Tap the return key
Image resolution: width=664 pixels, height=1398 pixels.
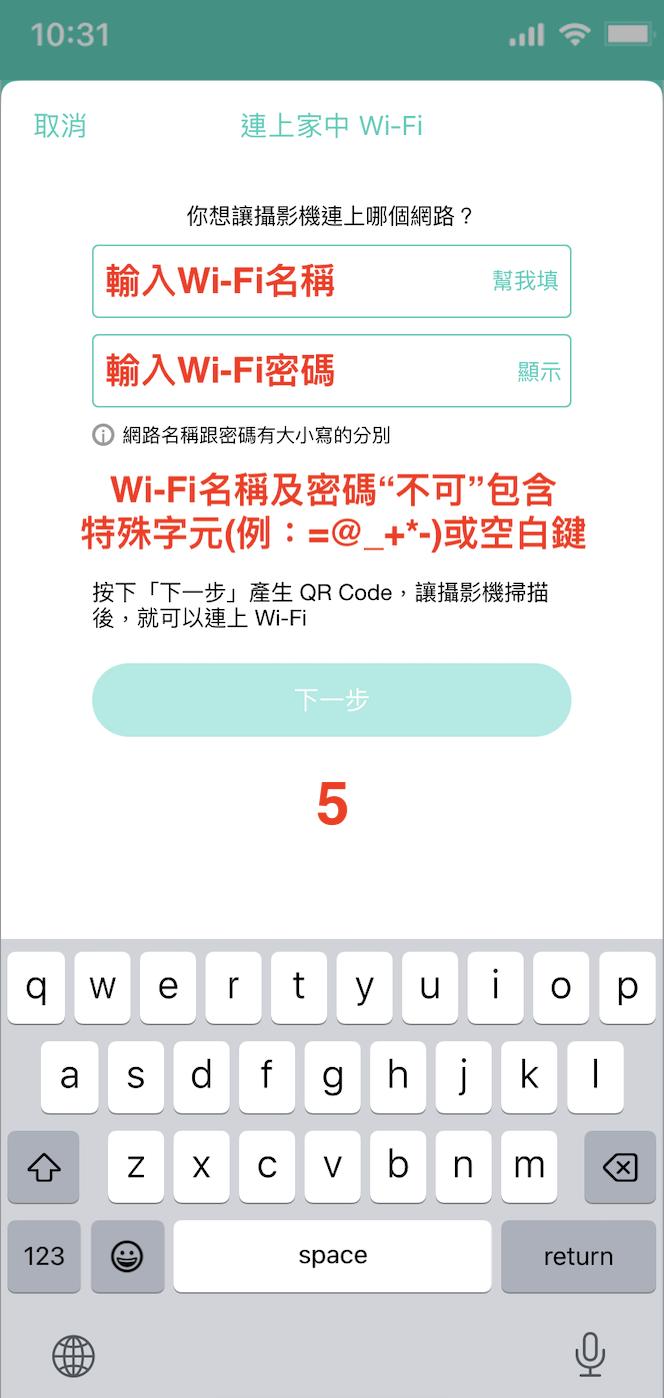[x=578, y=1256]
